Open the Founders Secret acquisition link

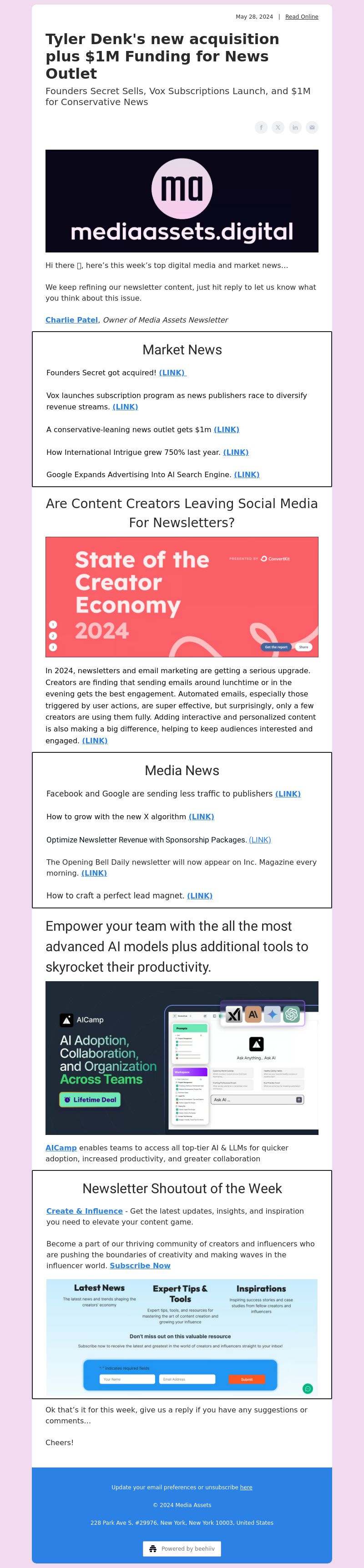tap(172, 373)
